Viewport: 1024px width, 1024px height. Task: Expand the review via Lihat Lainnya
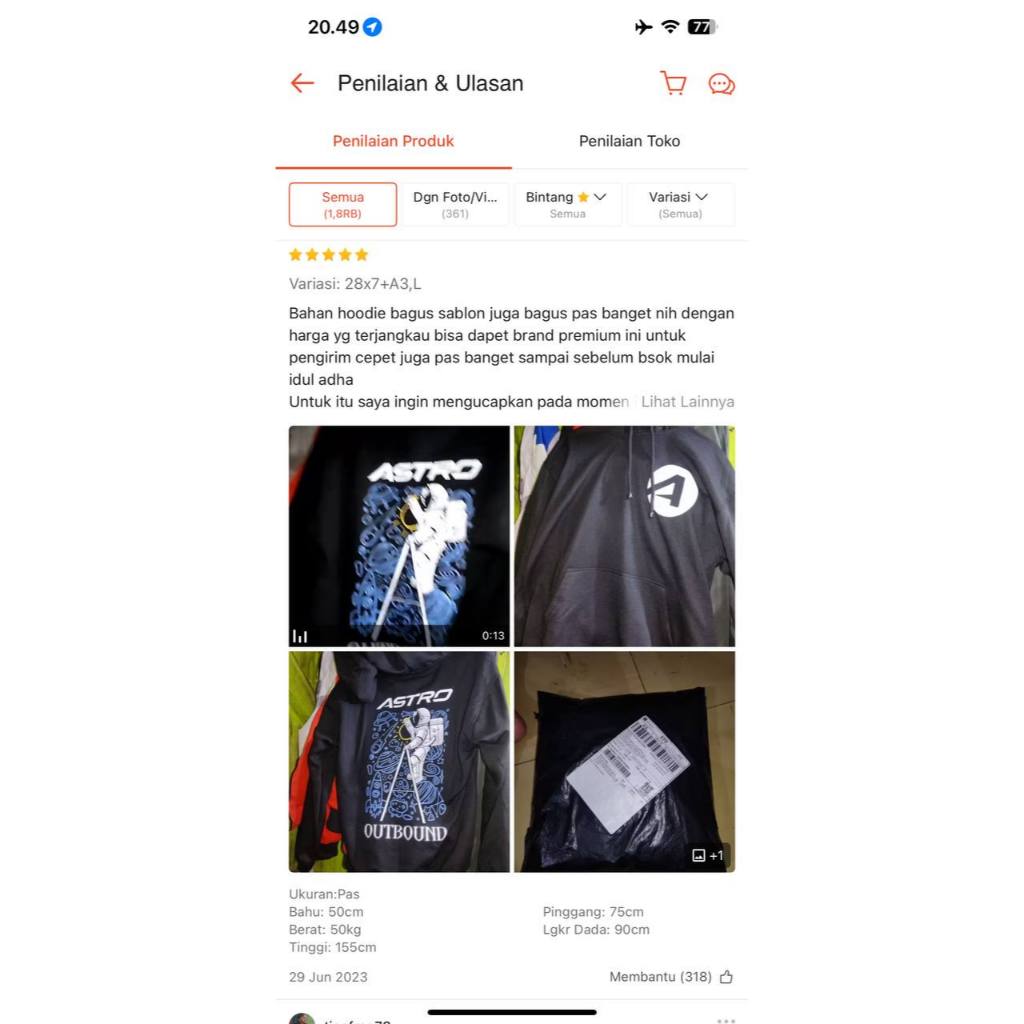pos(687,401)
